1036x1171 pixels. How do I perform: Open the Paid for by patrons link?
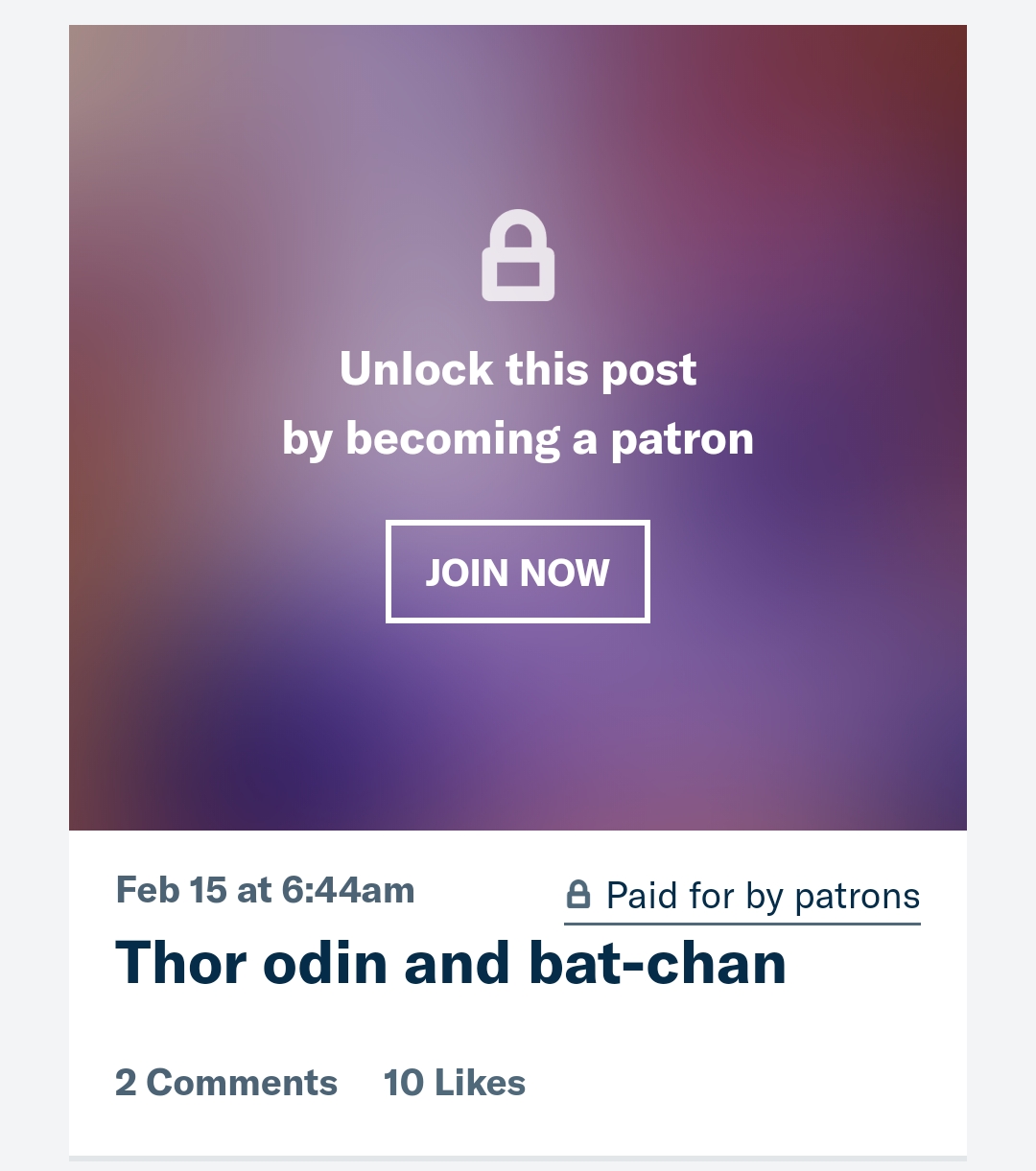tap(742, 897)
